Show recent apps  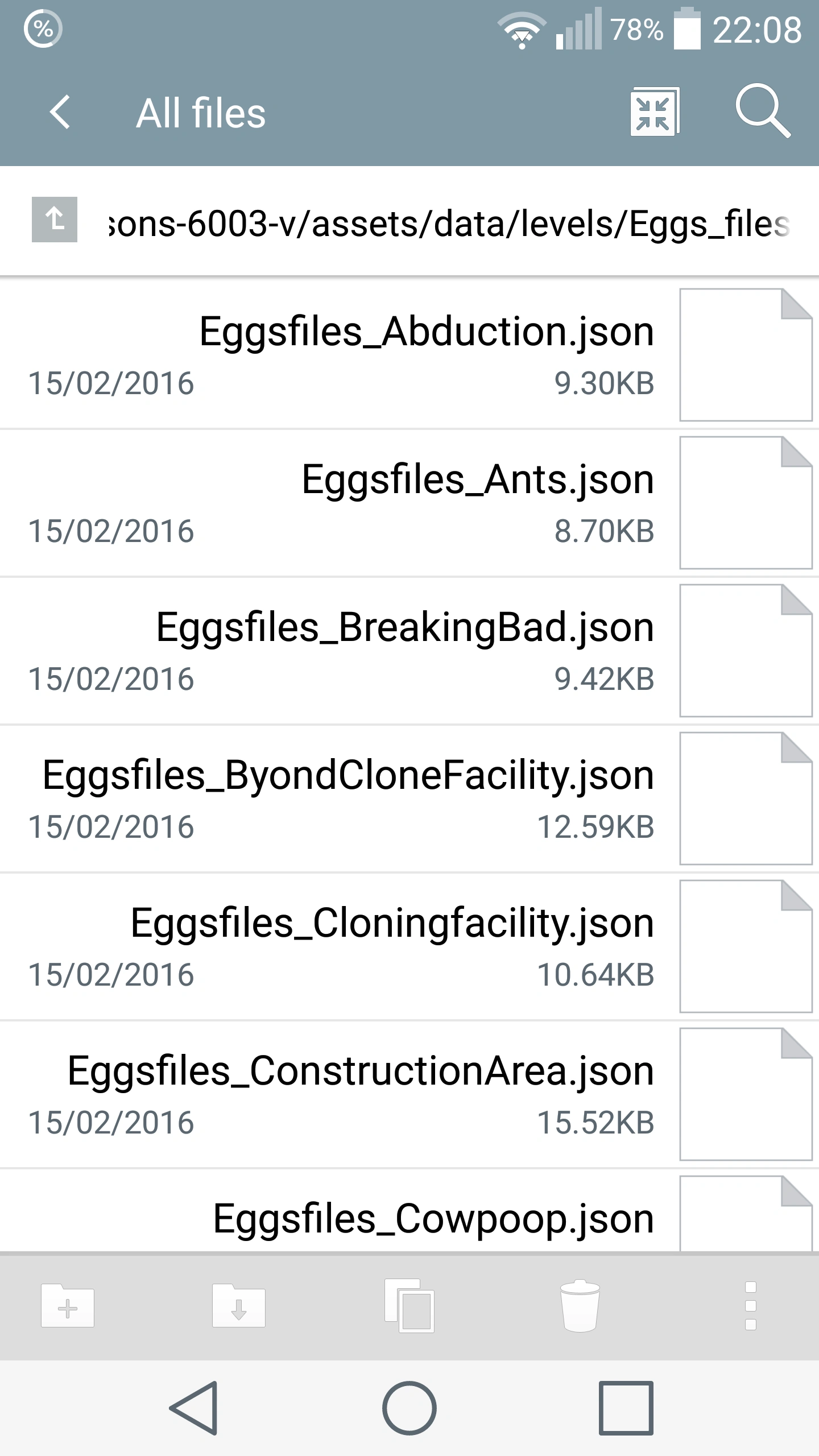coord(626,1408)
